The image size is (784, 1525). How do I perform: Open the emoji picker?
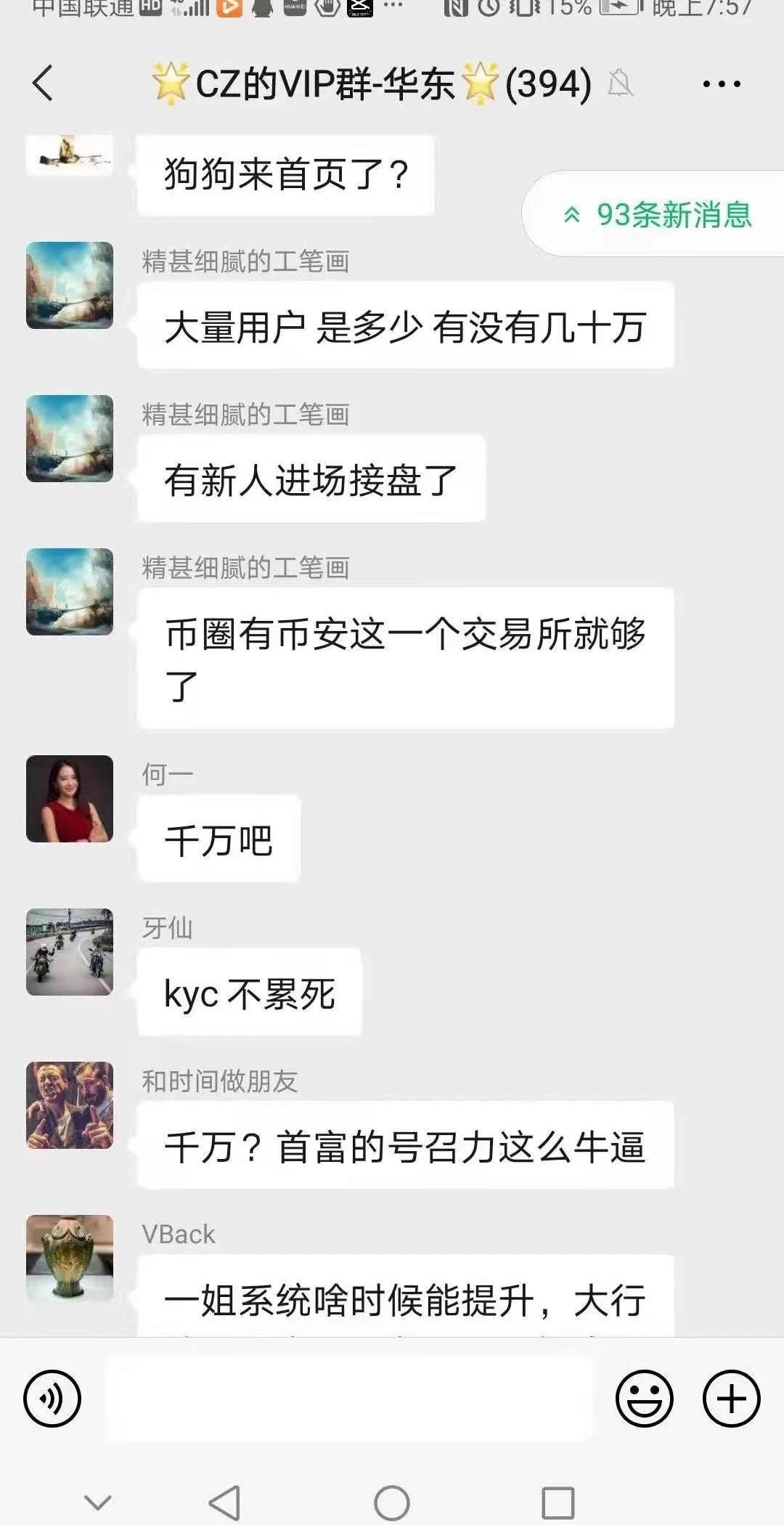point(644,1398)
